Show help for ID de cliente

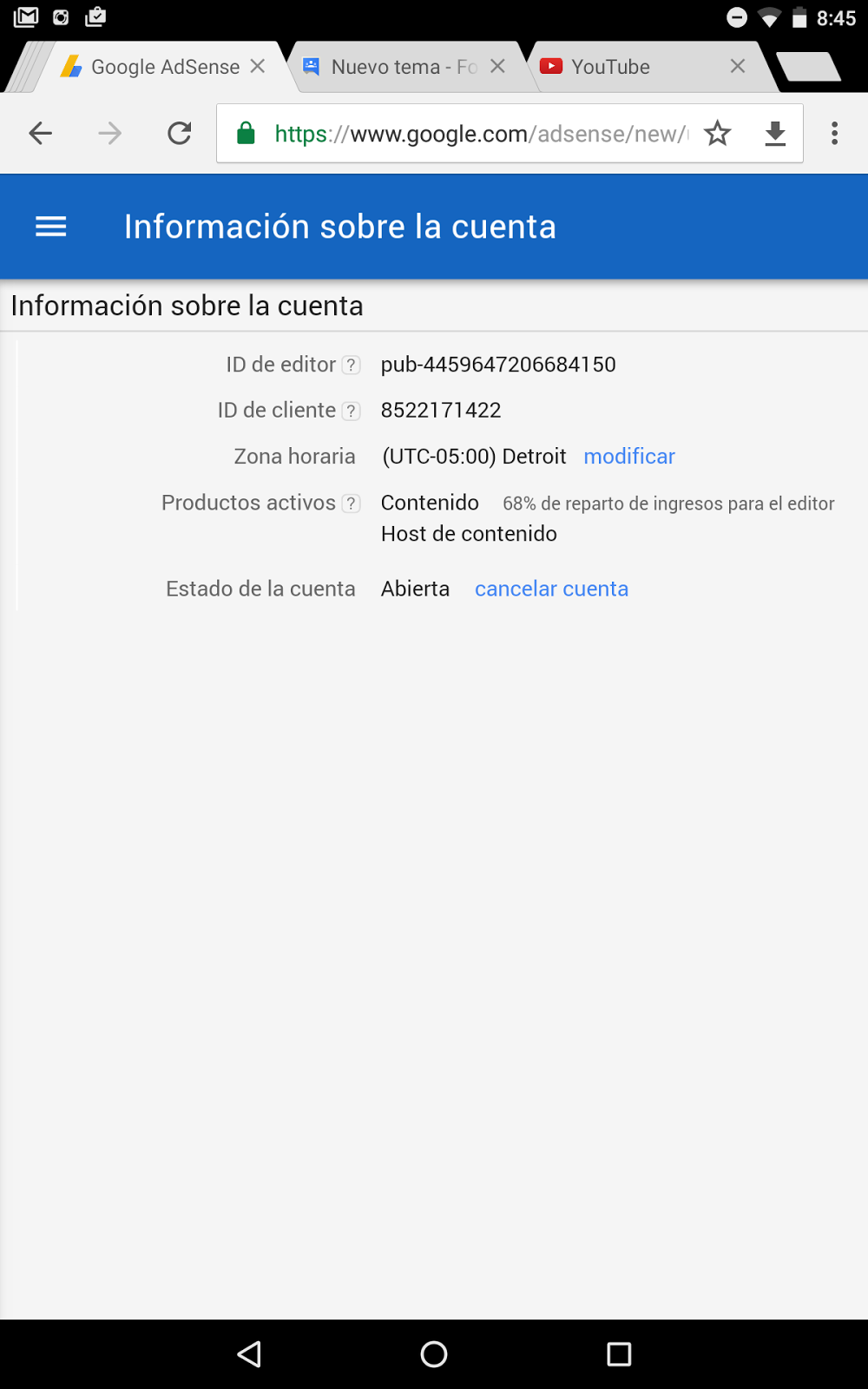pyautogui.click(x=351, y=411)
